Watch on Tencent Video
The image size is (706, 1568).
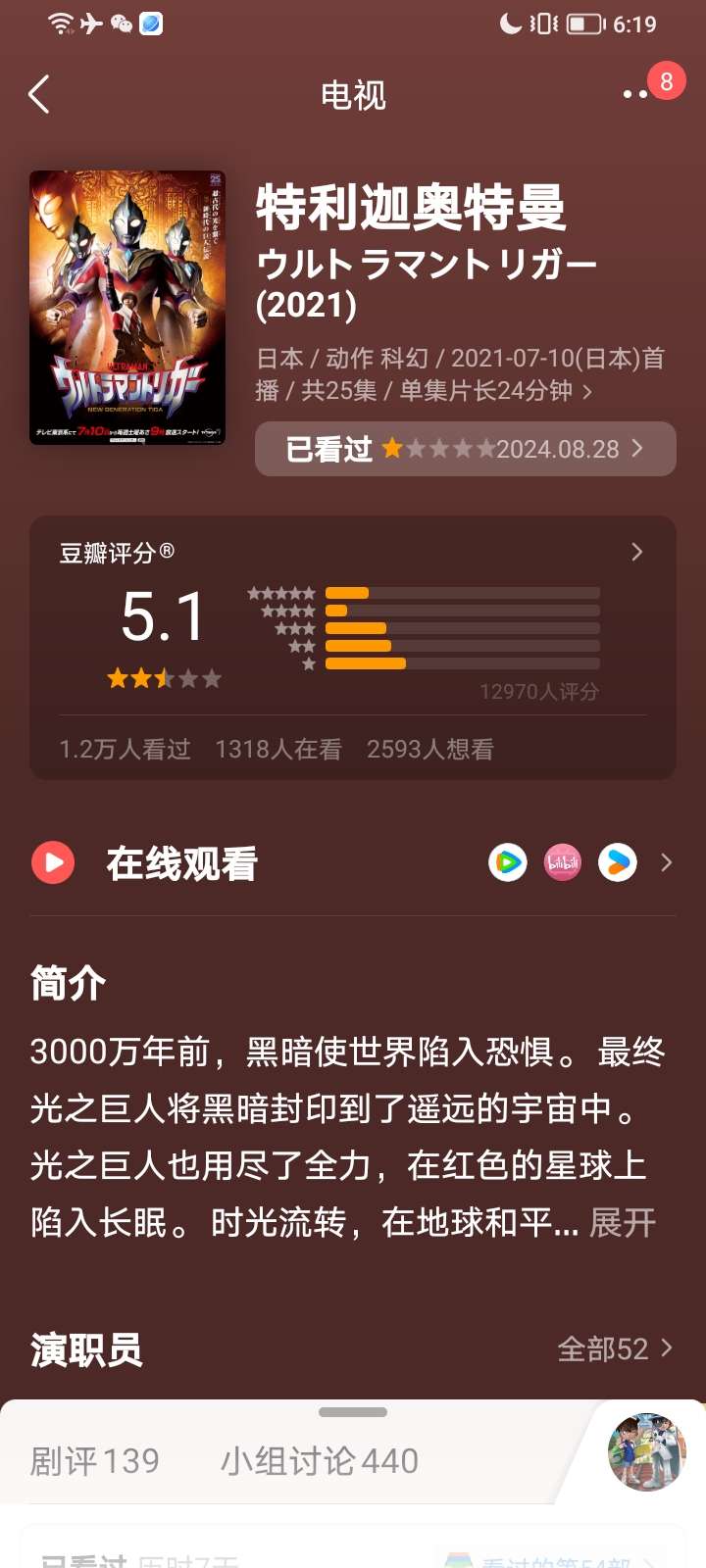point(508,862)
